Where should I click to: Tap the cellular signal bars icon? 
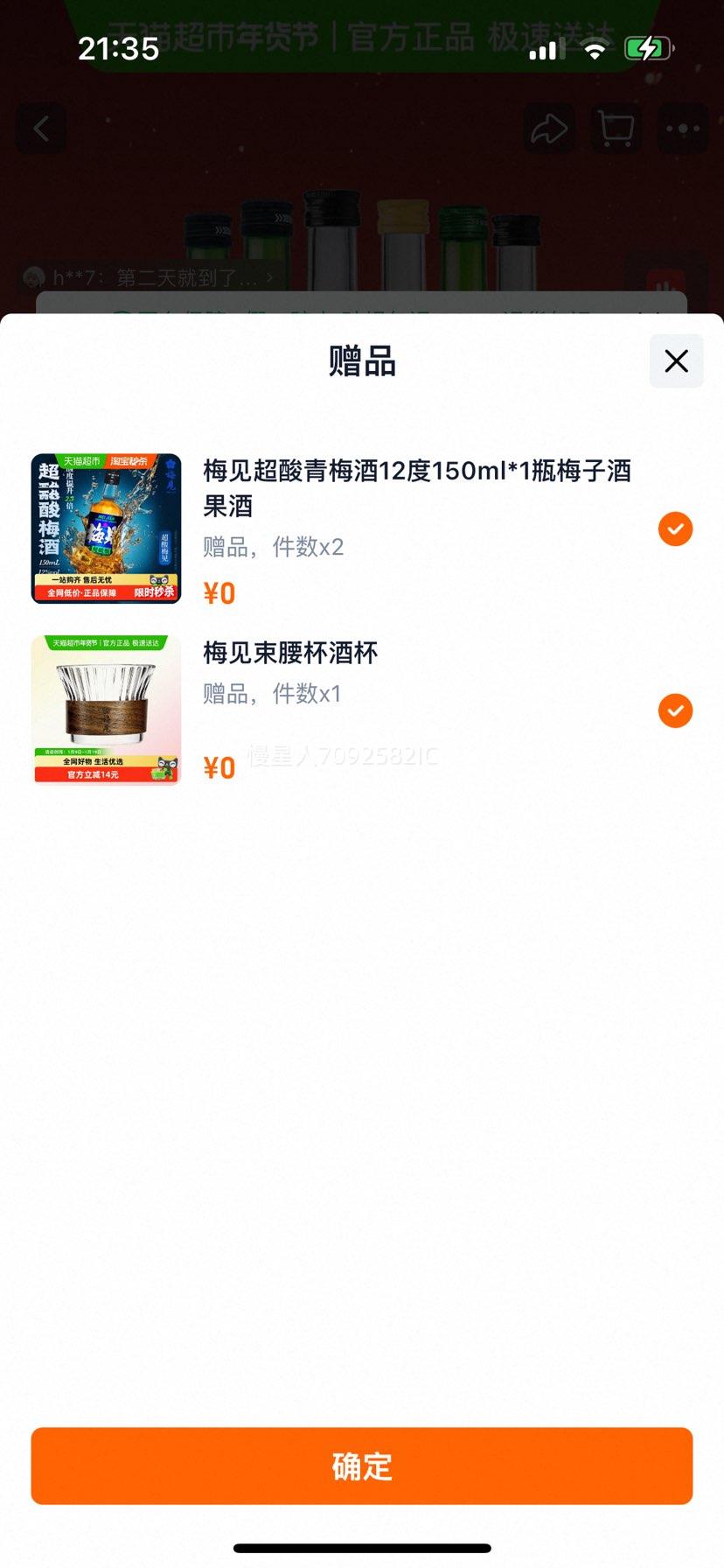coord(543,50)
